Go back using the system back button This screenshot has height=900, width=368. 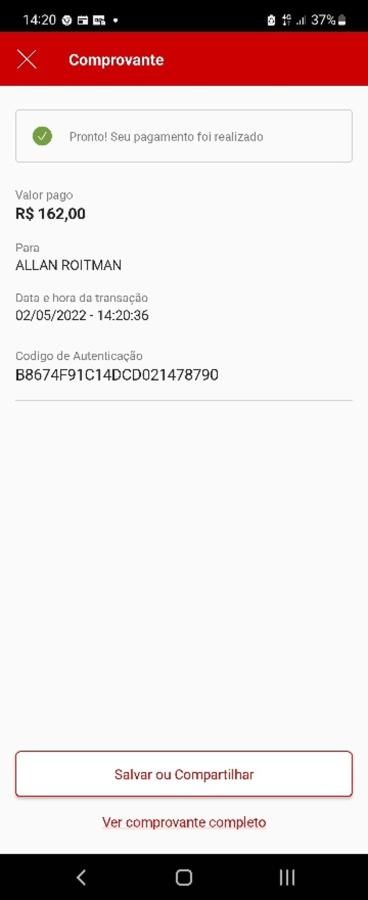[x=81, y=877]
